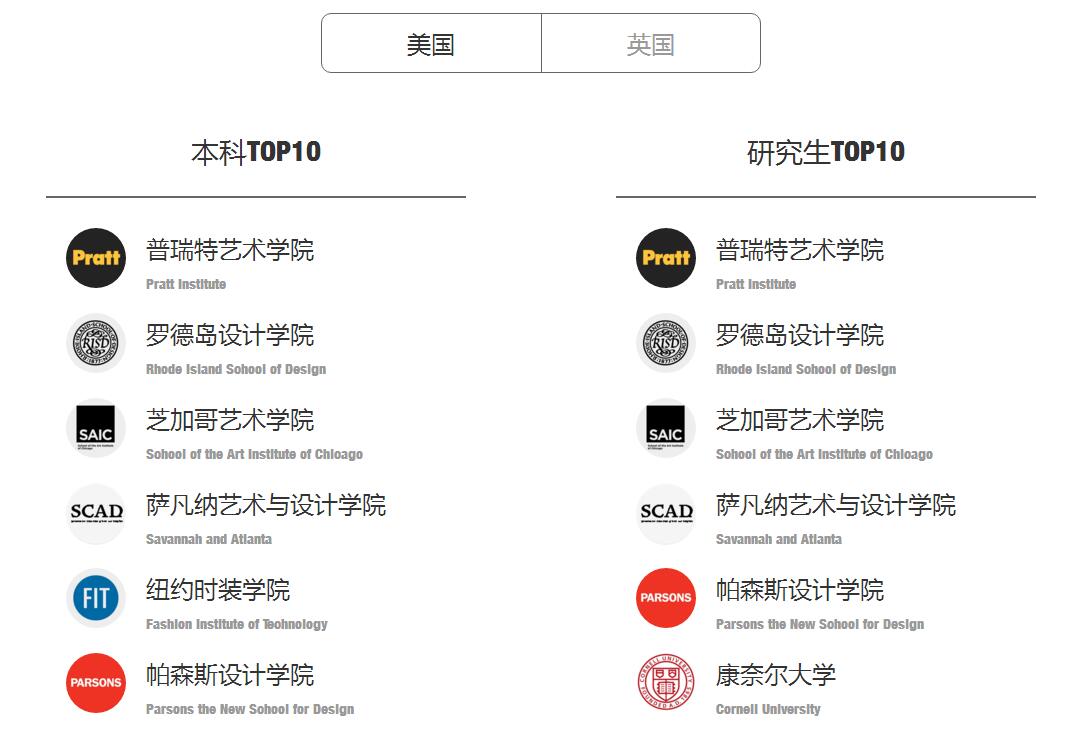Open 帕森斯设计学院 in 研究生TOP10 list

coord(800,590)
